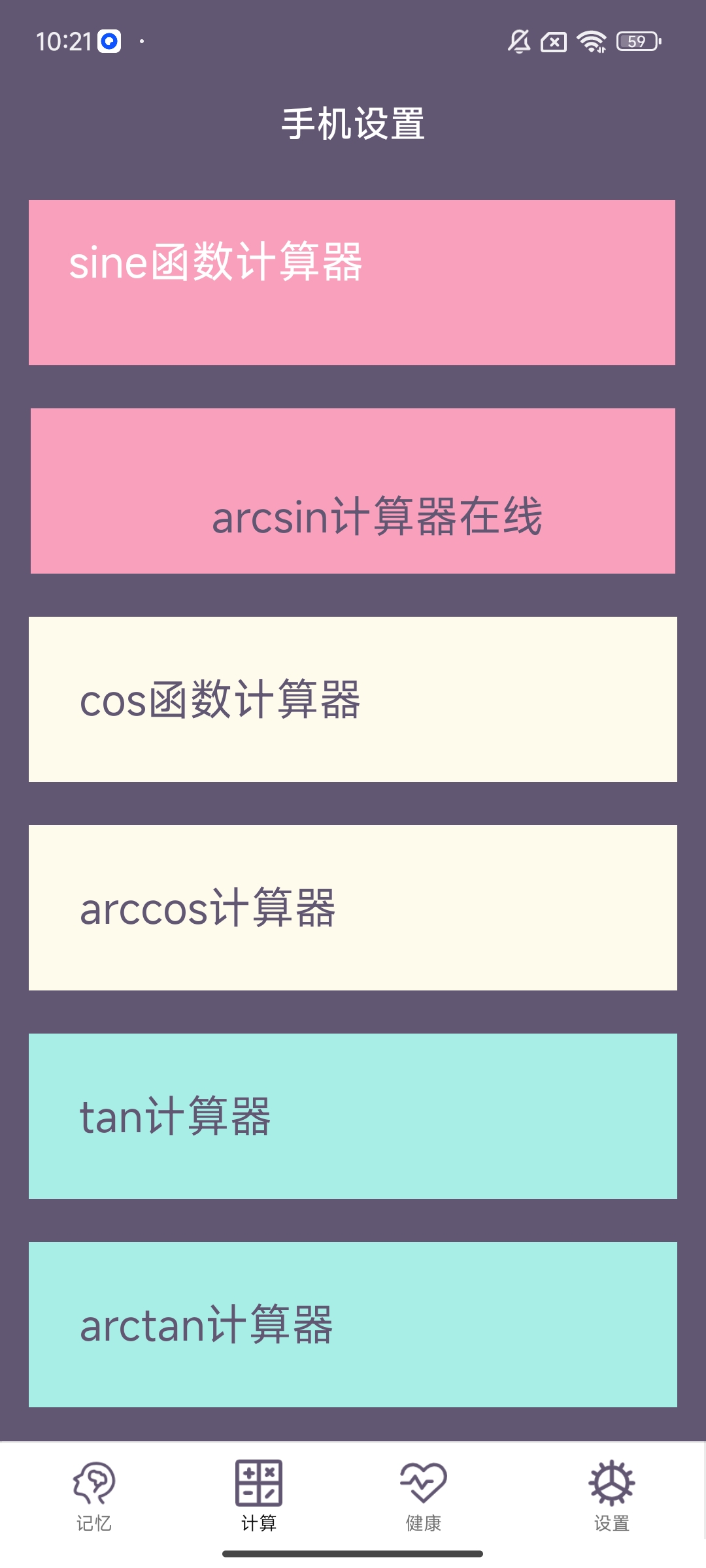Image resolution: width=706 pixels, height=1568 pixels.
Task: Select the cos函数计算器 card
Action: (x=353, y=699)
